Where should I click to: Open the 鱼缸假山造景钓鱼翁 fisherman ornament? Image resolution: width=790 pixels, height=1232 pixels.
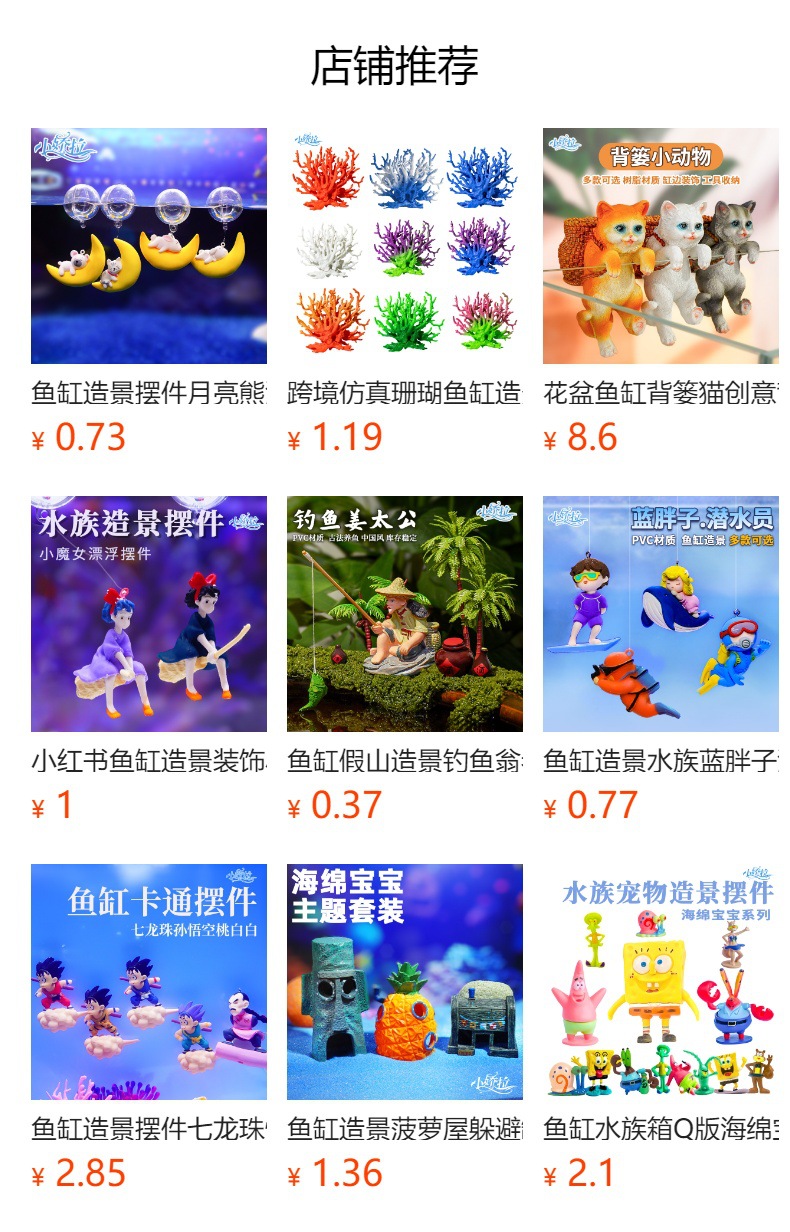405,614
